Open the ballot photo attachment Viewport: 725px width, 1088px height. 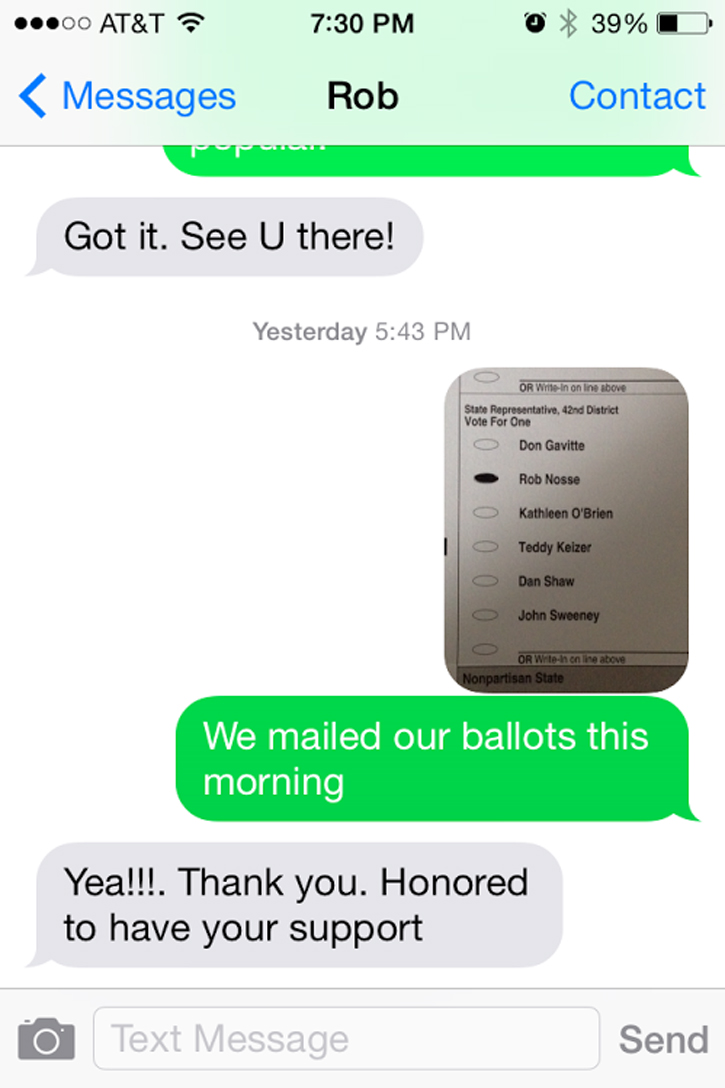coord(566,530)
